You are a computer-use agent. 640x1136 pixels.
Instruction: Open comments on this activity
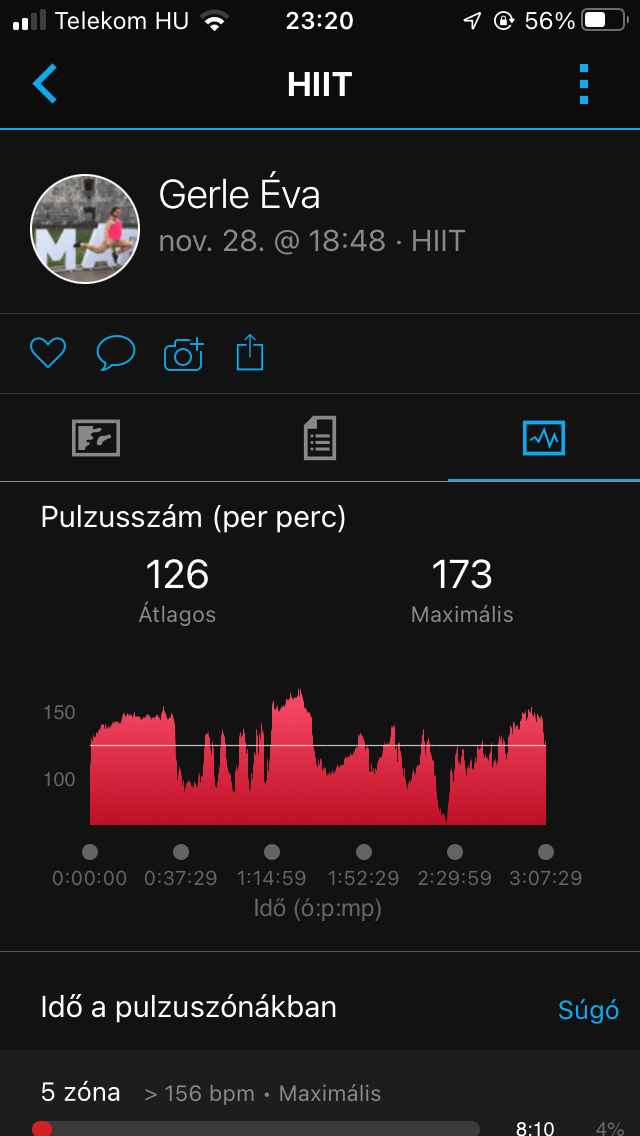pos(116,353)
